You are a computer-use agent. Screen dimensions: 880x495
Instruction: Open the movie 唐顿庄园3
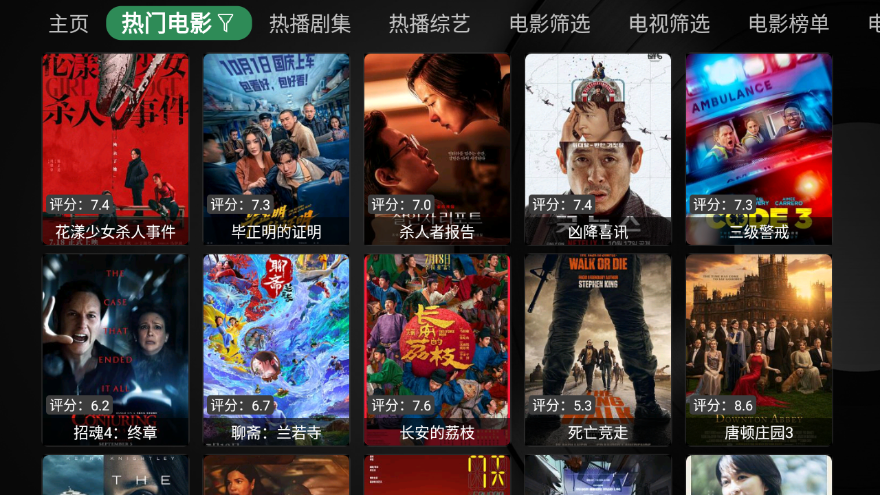tap(759, 349)
